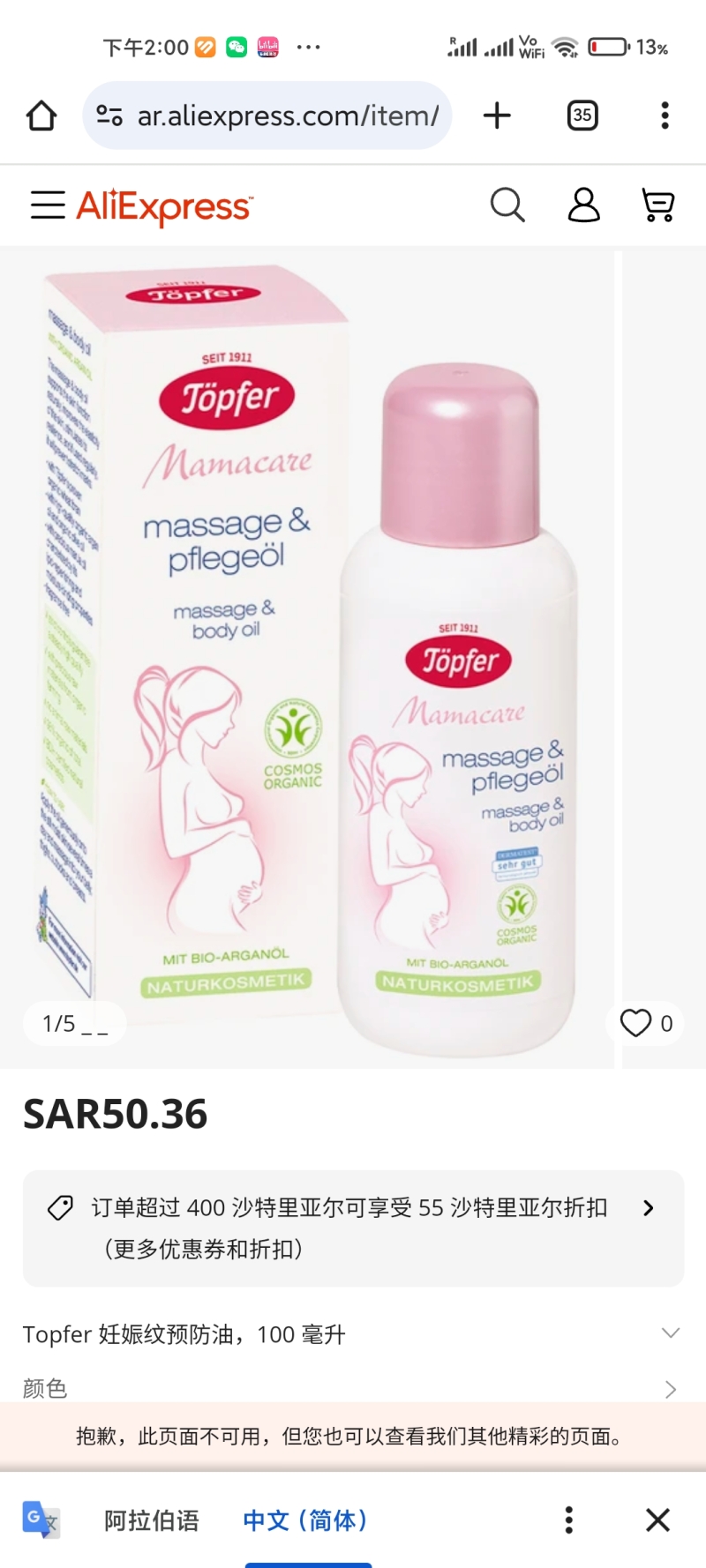706x1568 pixels.
Task: Select 中文（简体）translation tab
Action: [306, 1520]
